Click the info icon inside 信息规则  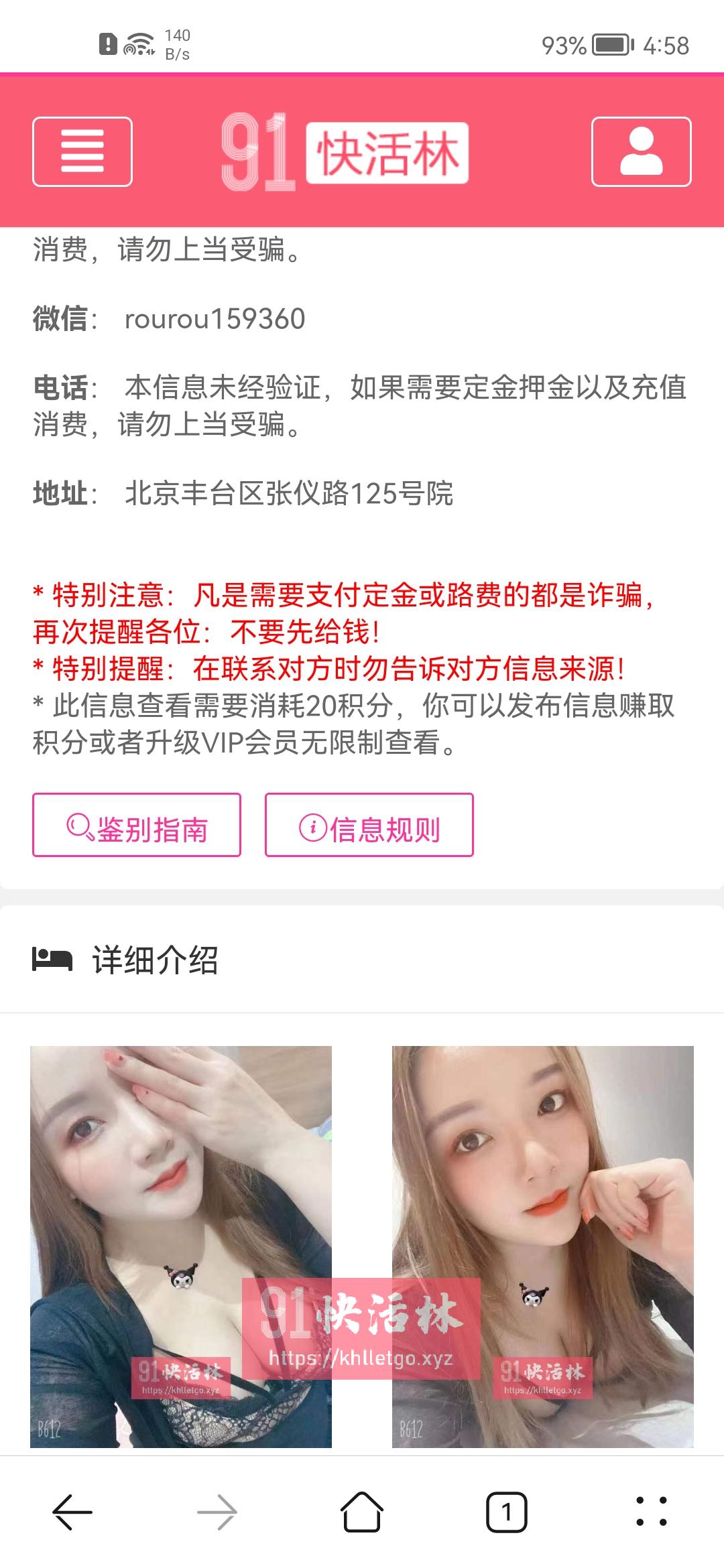pos(313,828)
